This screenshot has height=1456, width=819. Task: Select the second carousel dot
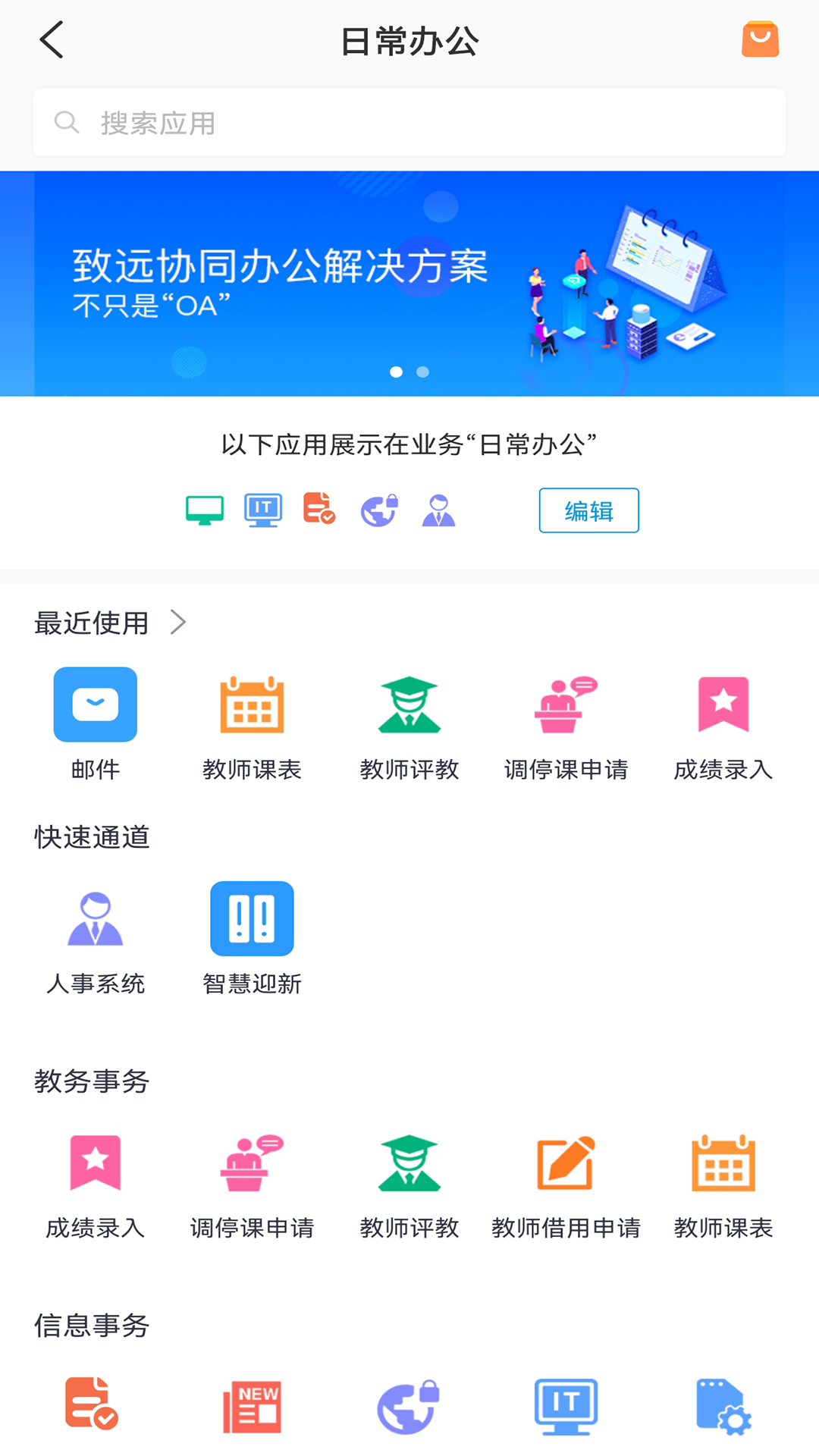pyautogui.click(x=423, y=372)
